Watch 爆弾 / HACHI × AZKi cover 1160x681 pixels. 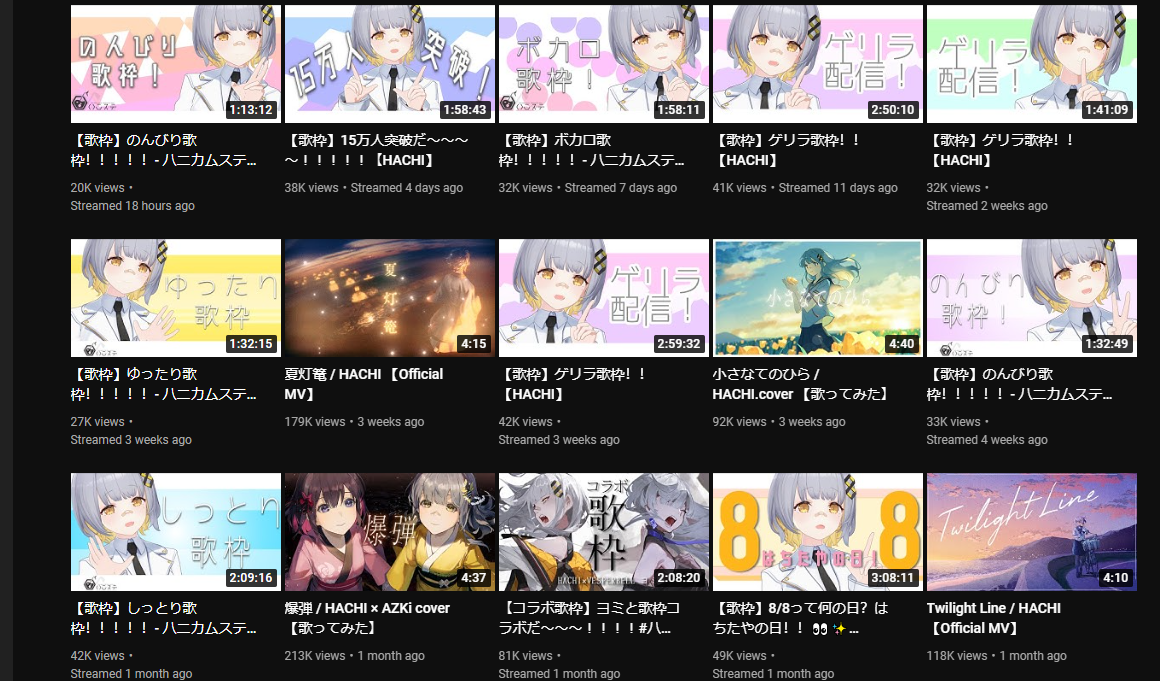click(389, 532)
